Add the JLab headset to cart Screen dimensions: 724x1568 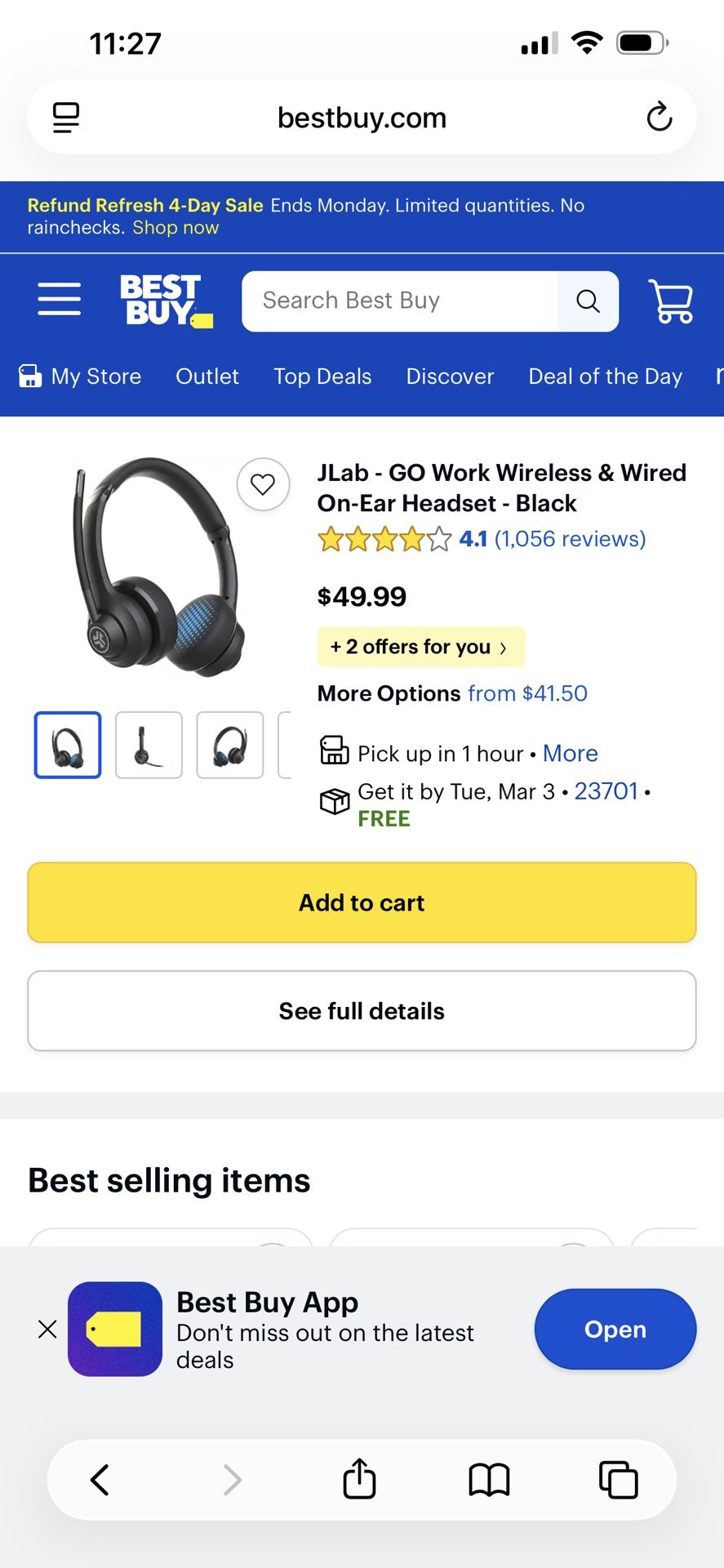pos(362,902)
